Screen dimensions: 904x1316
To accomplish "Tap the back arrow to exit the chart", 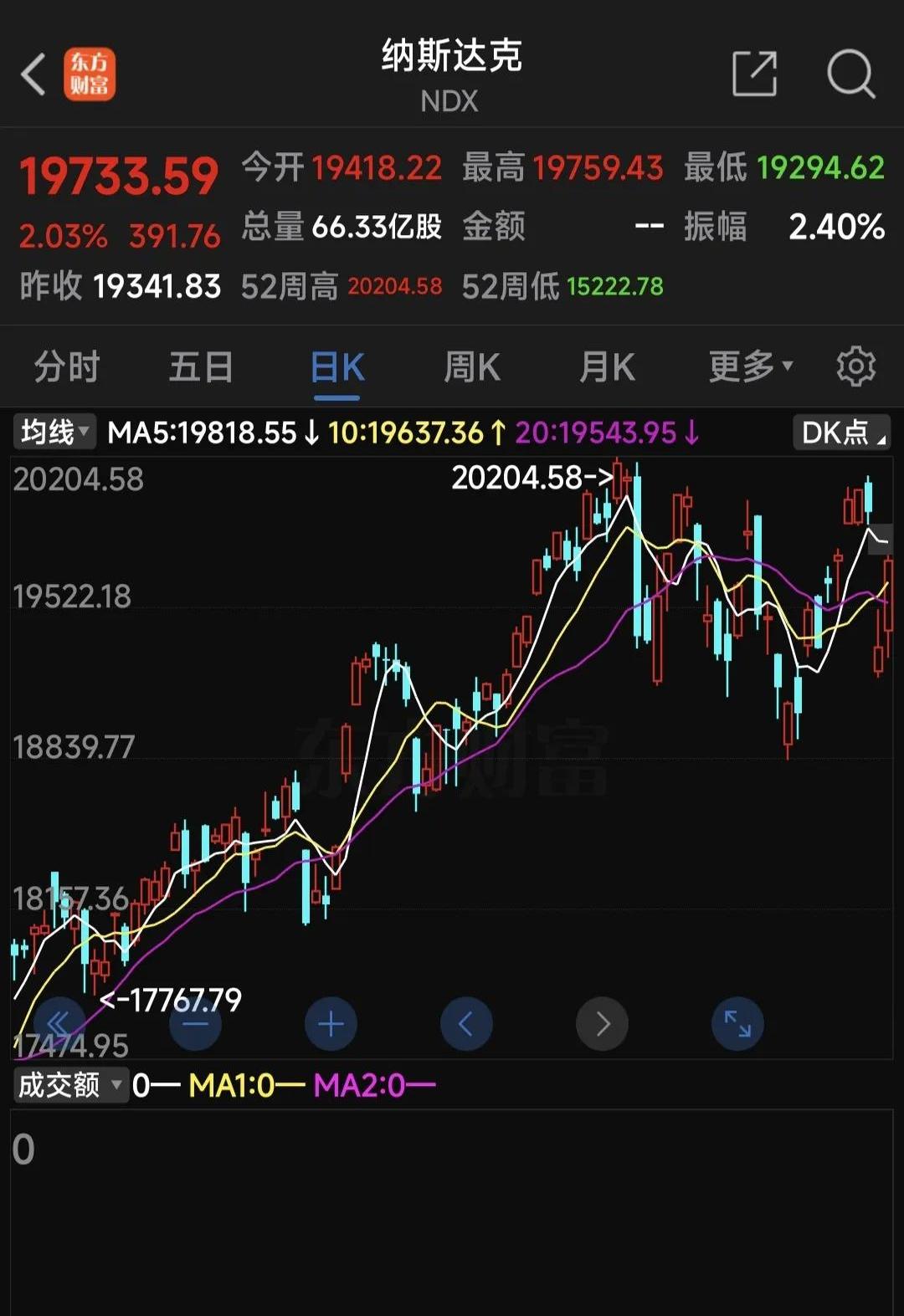I will tap(32, 74).
